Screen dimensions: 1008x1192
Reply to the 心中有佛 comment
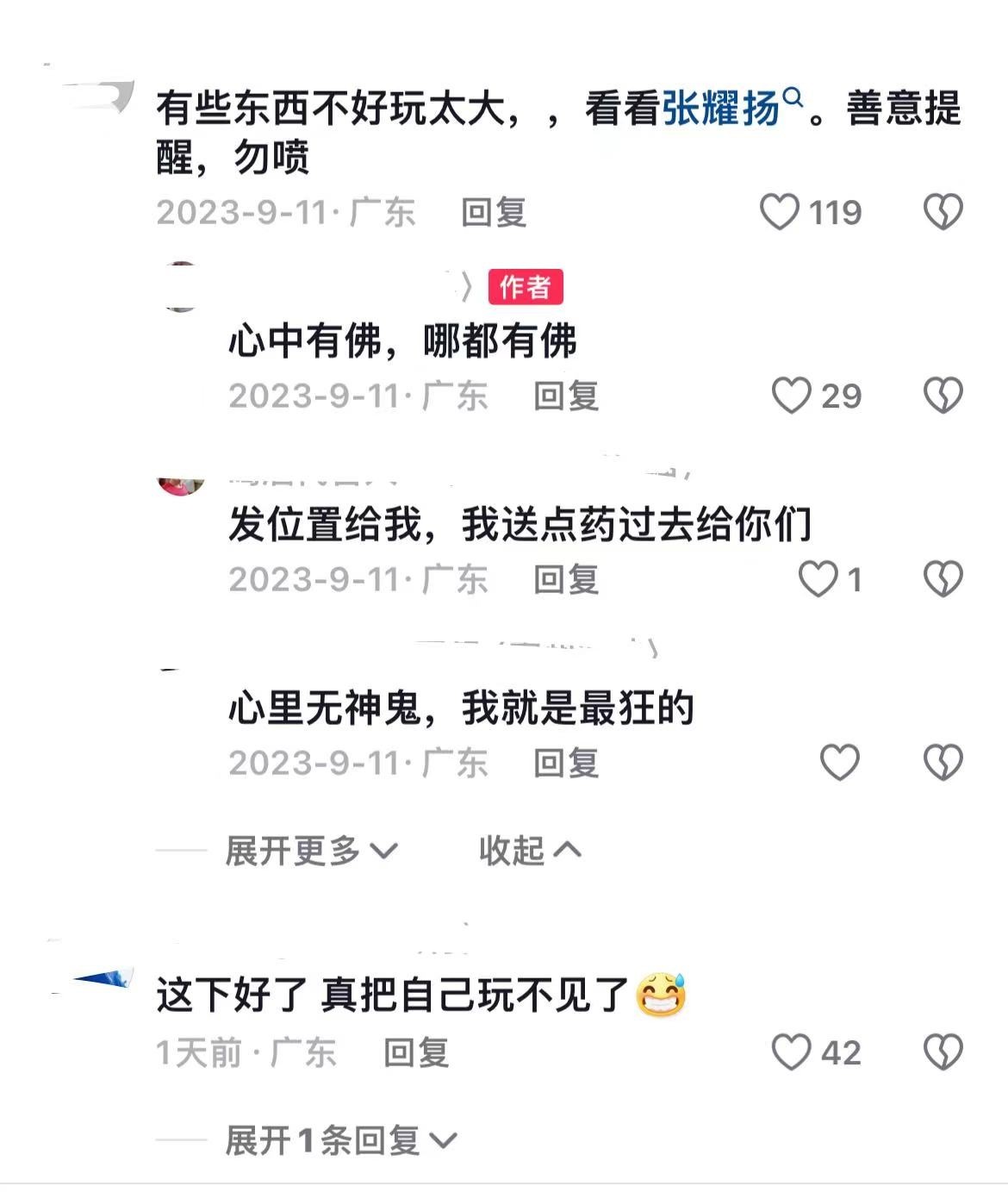click(565, 396)
